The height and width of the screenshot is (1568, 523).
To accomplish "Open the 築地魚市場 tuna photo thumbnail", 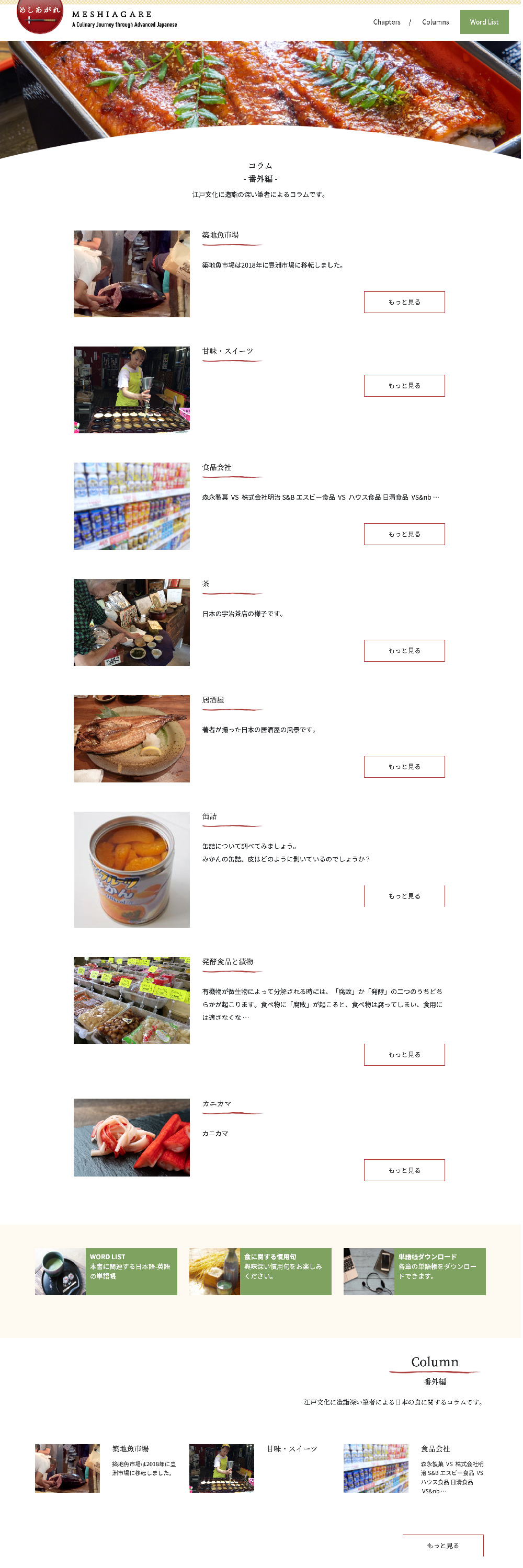I will pyautogui.click(x=131, y=273).
